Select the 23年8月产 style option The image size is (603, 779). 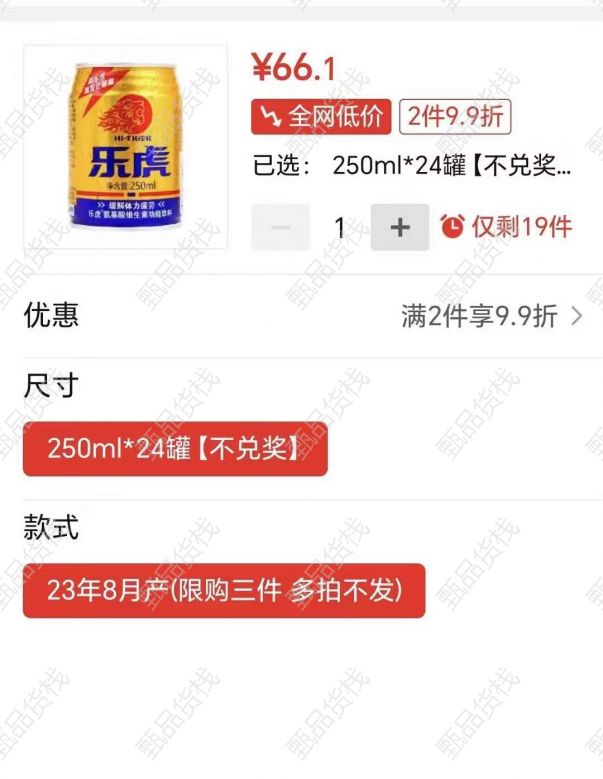[224, 590]
